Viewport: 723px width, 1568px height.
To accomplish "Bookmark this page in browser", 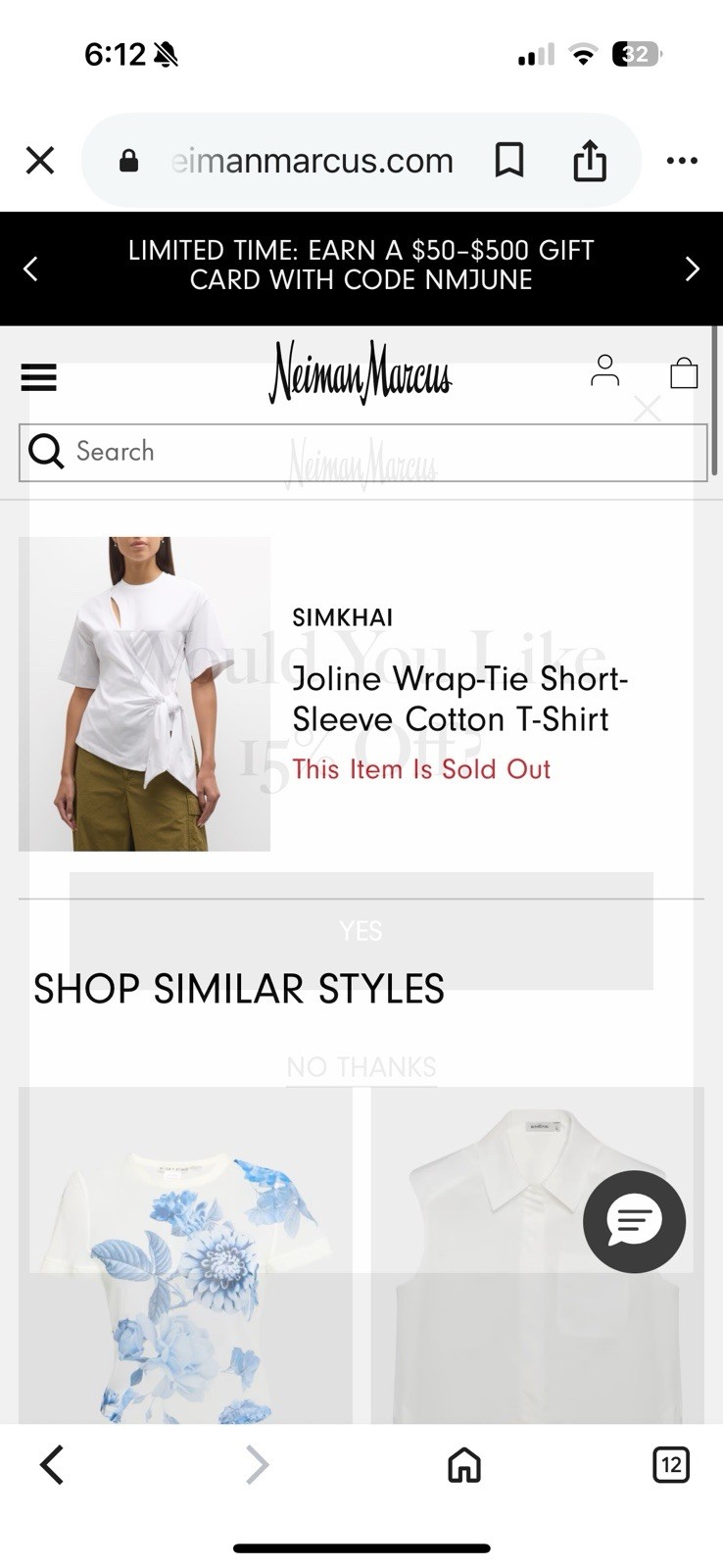I will (508, 160).
